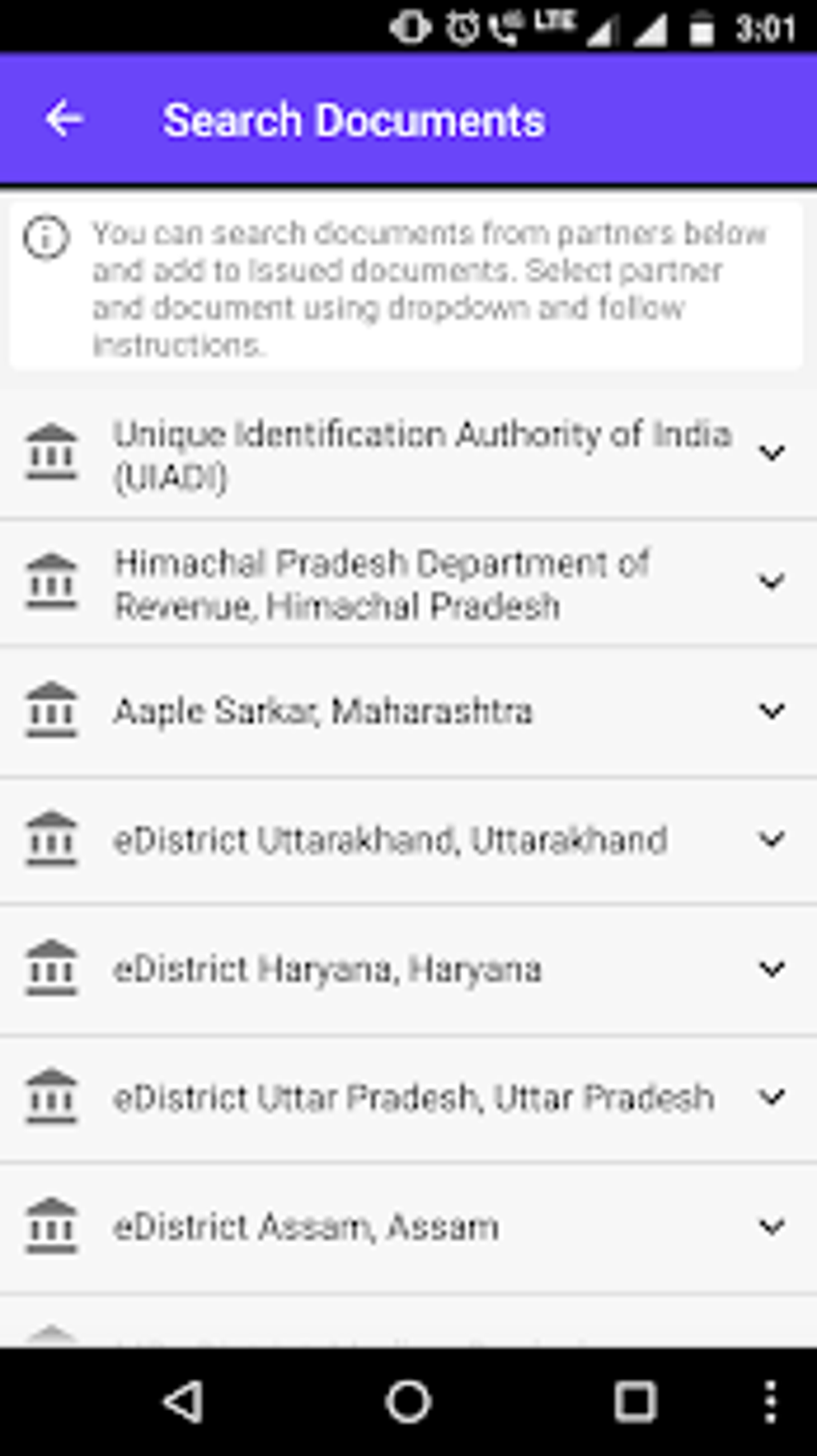The height and width of the screenshot is (1456, 817).
Task: Tap the Search Documents title
Action: click(354, 120)
